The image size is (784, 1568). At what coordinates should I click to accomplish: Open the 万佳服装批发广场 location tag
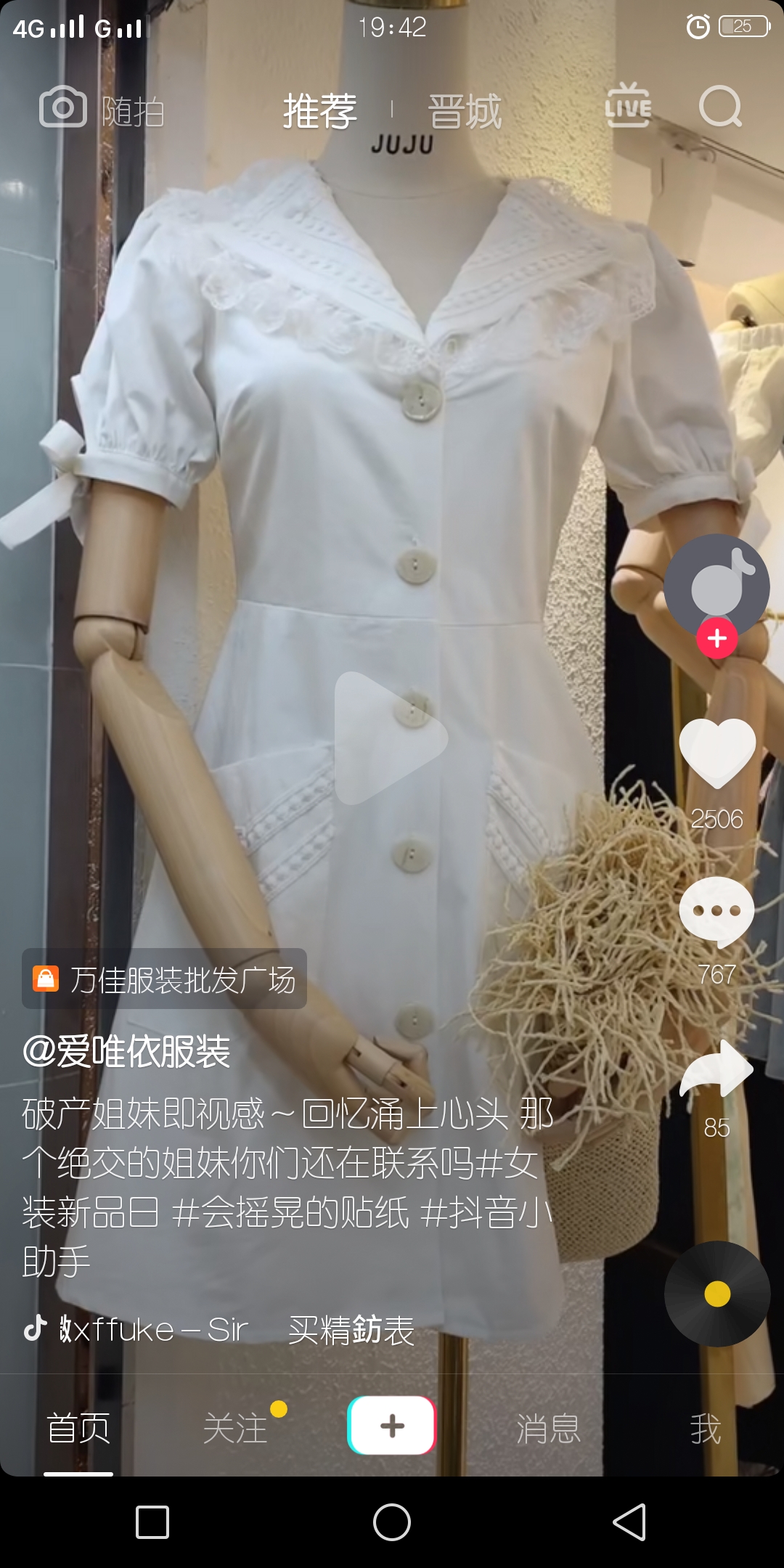pyautogui.click(x=164, y=979)
